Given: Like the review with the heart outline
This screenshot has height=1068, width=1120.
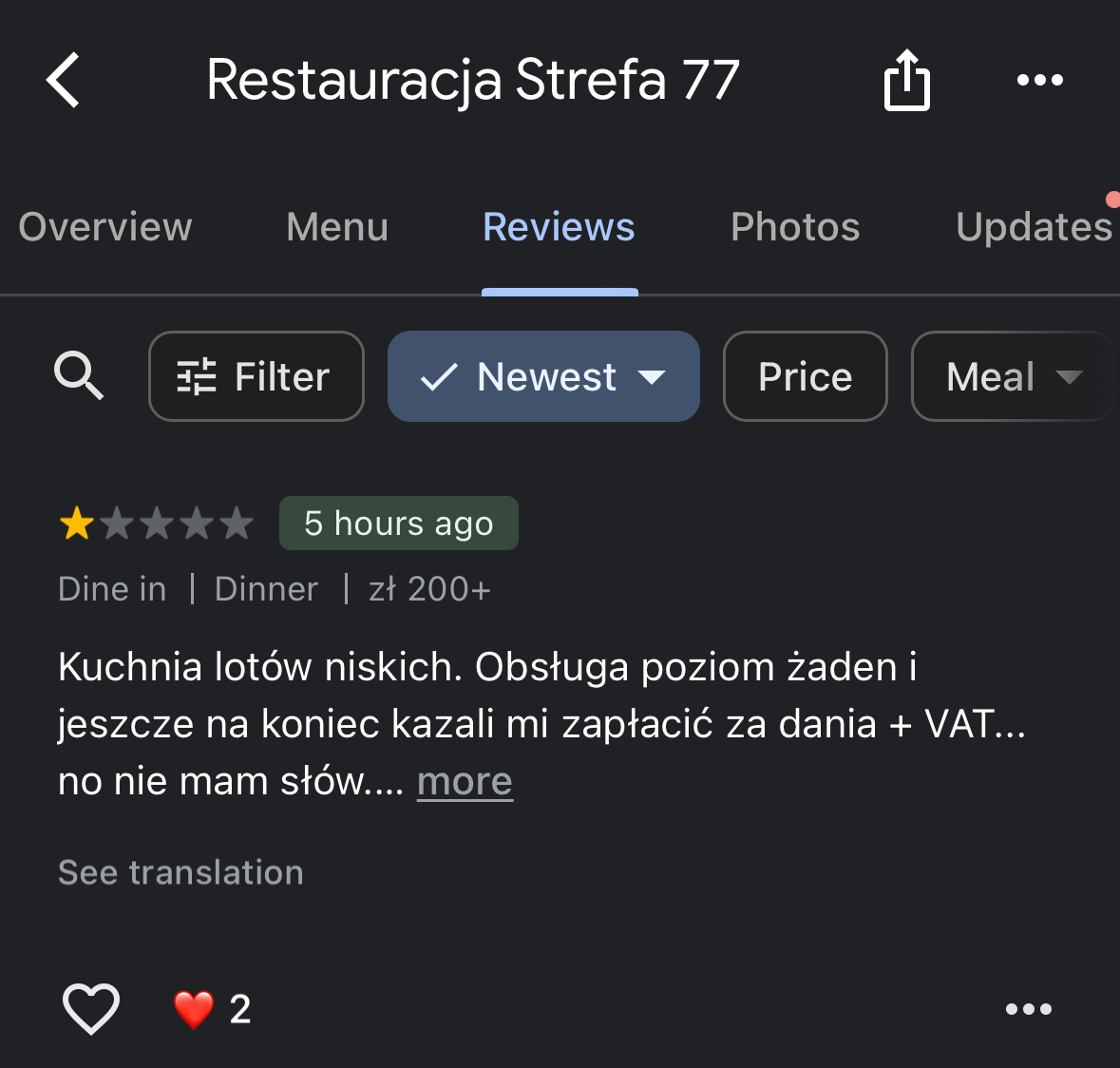Looking at the screenshot, I should pyautogui.click(x=91, y=1008).
